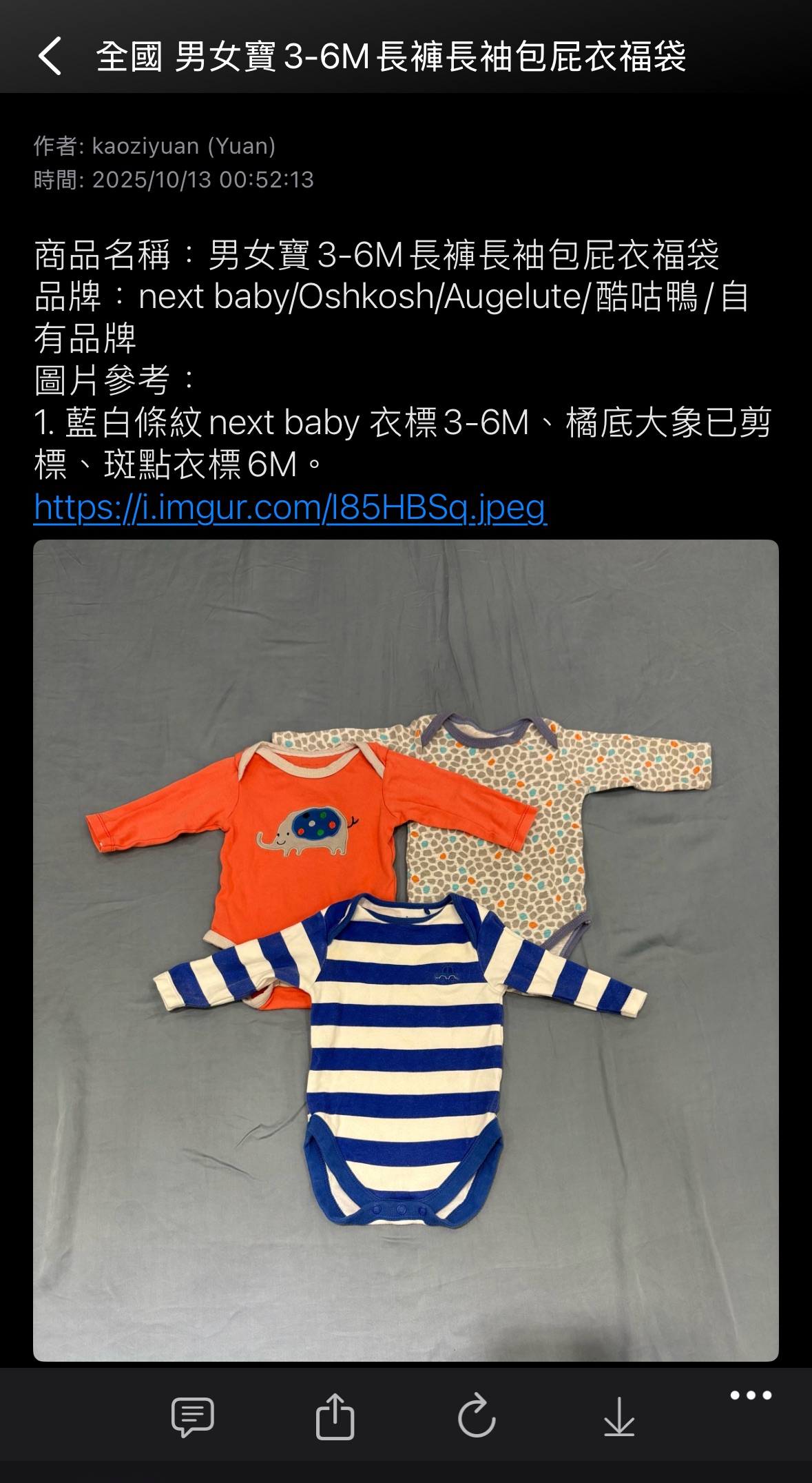Share this post

click(x=335, y=1418)
